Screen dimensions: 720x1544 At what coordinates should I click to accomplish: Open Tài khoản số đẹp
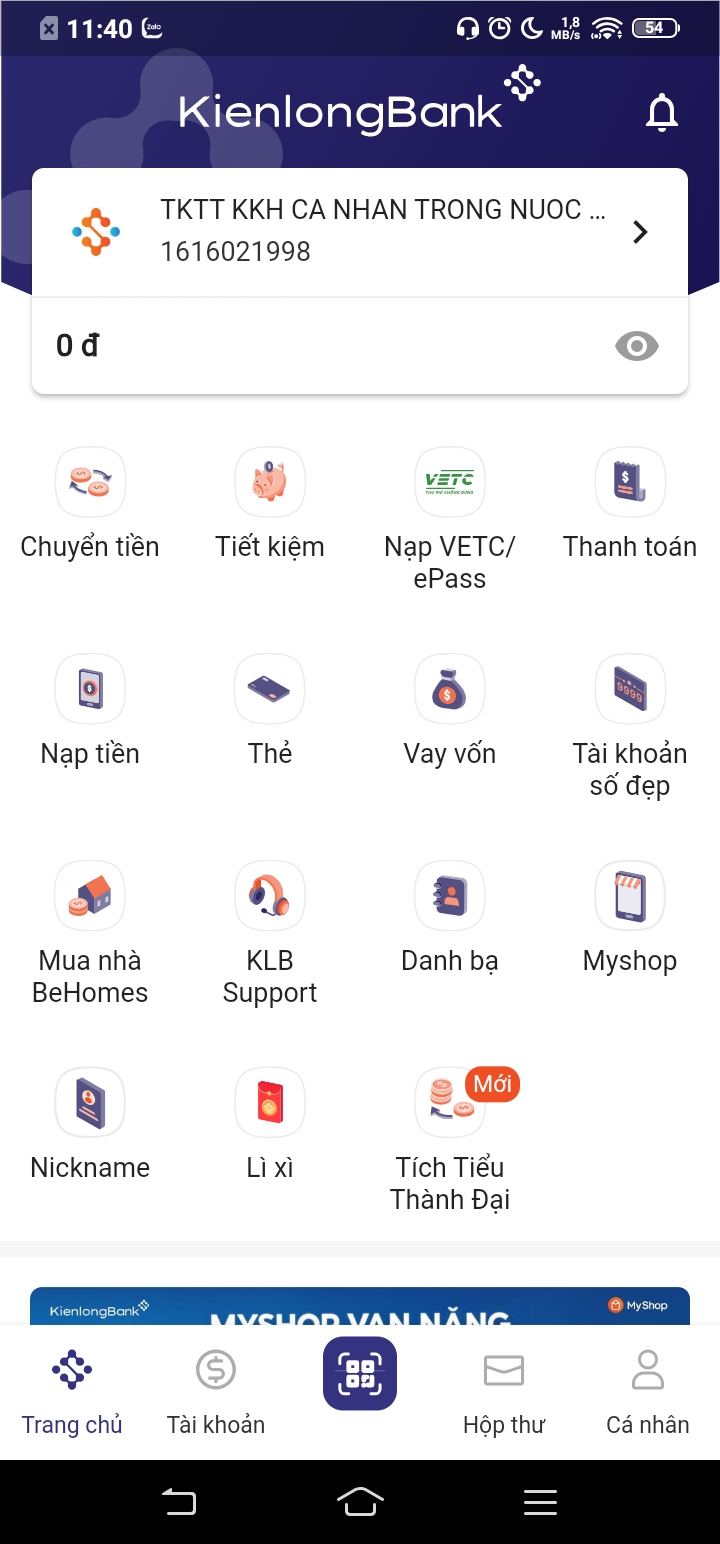coord(630,727)
